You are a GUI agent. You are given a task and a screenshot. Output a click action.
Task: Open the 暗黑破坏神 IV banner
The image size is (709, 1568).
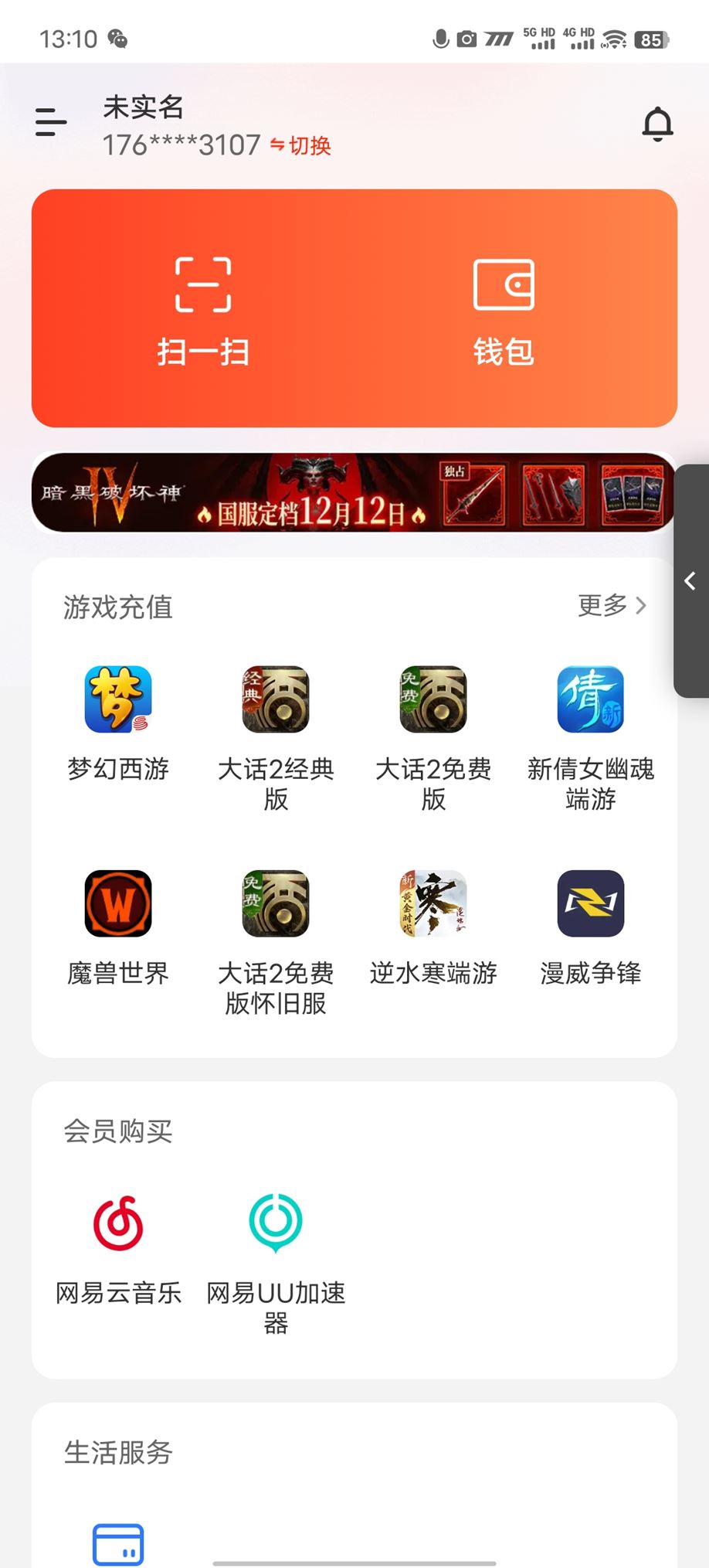coord(353,492)
